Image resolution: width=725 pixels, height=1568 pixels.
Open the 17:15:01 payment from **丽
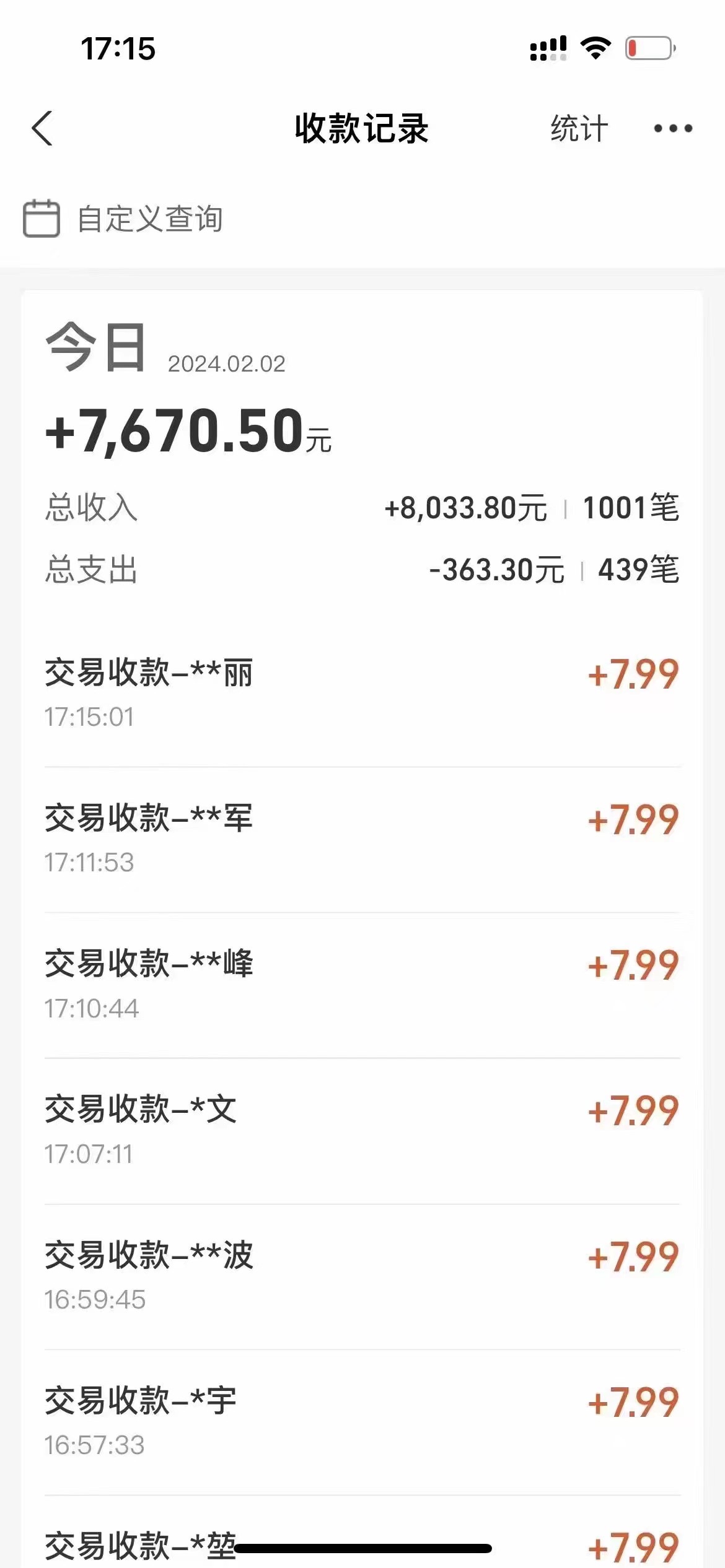362,694
